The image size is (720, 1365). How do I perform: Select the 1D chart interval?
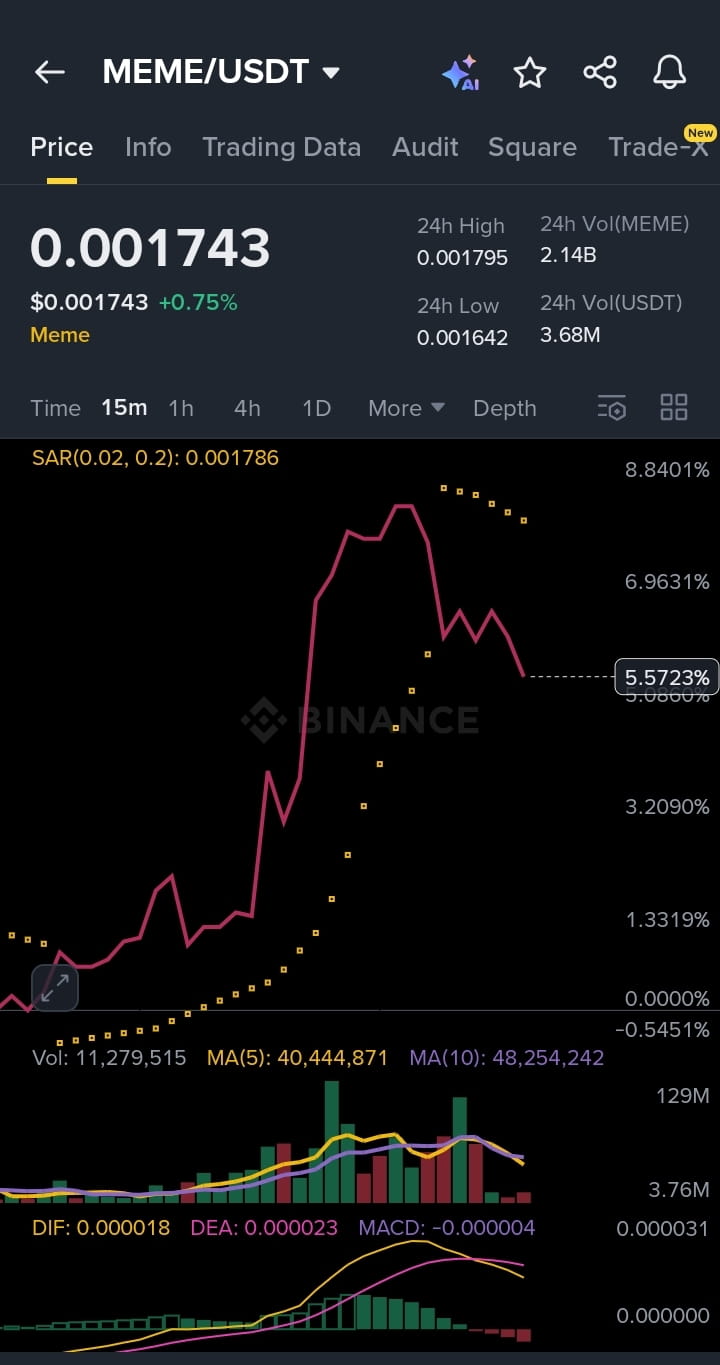click(x=316, y=408)
